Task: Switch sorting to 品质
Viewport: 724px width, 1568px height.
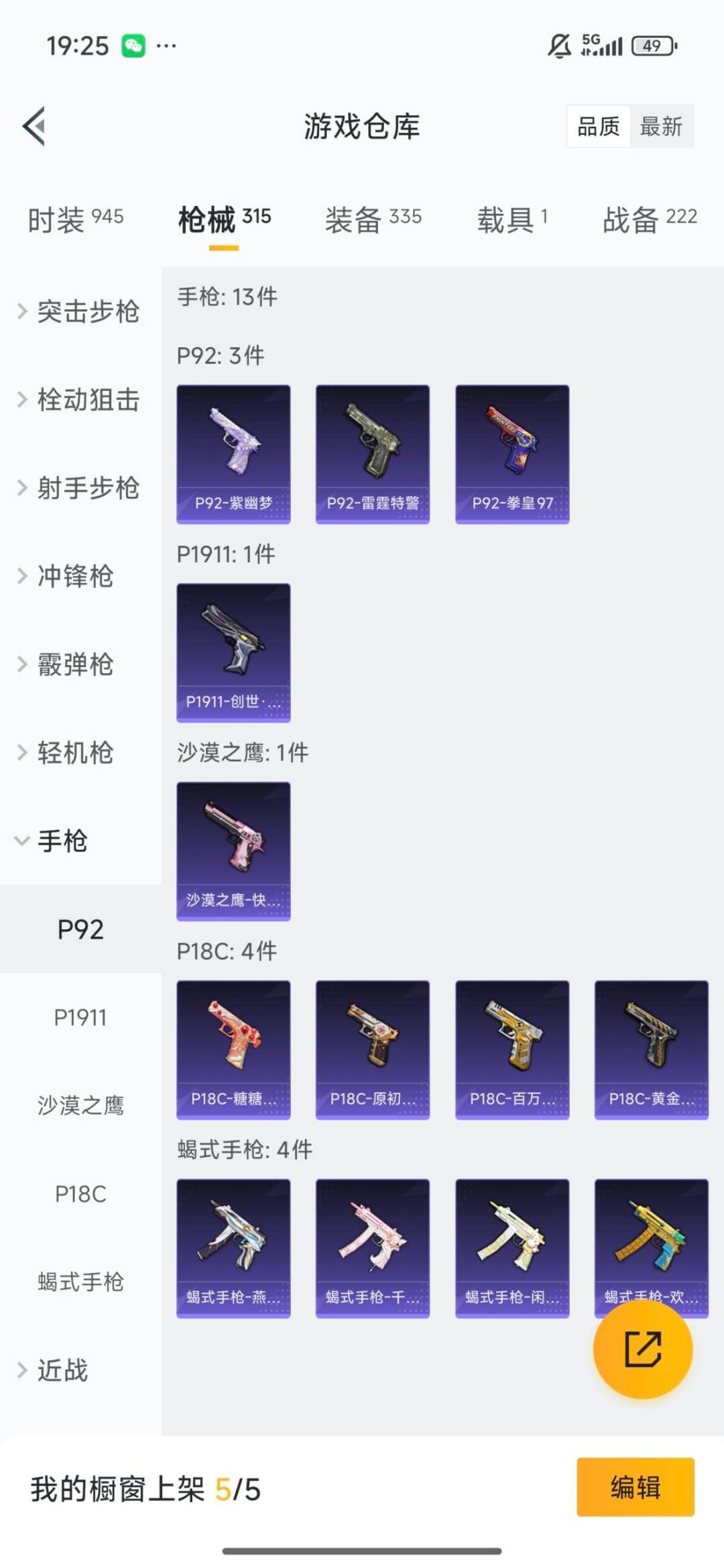Action: tap(600, 127)
